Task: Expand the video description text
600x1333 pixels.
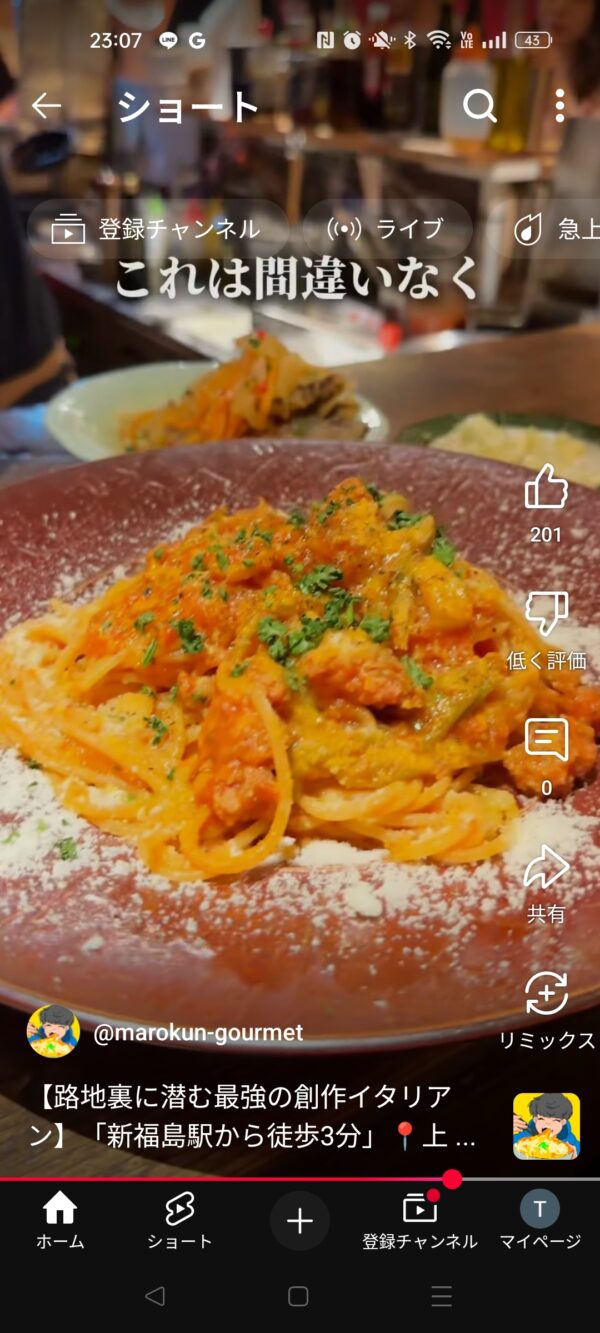Action: pyautogui.click(x=252, y=1117)
